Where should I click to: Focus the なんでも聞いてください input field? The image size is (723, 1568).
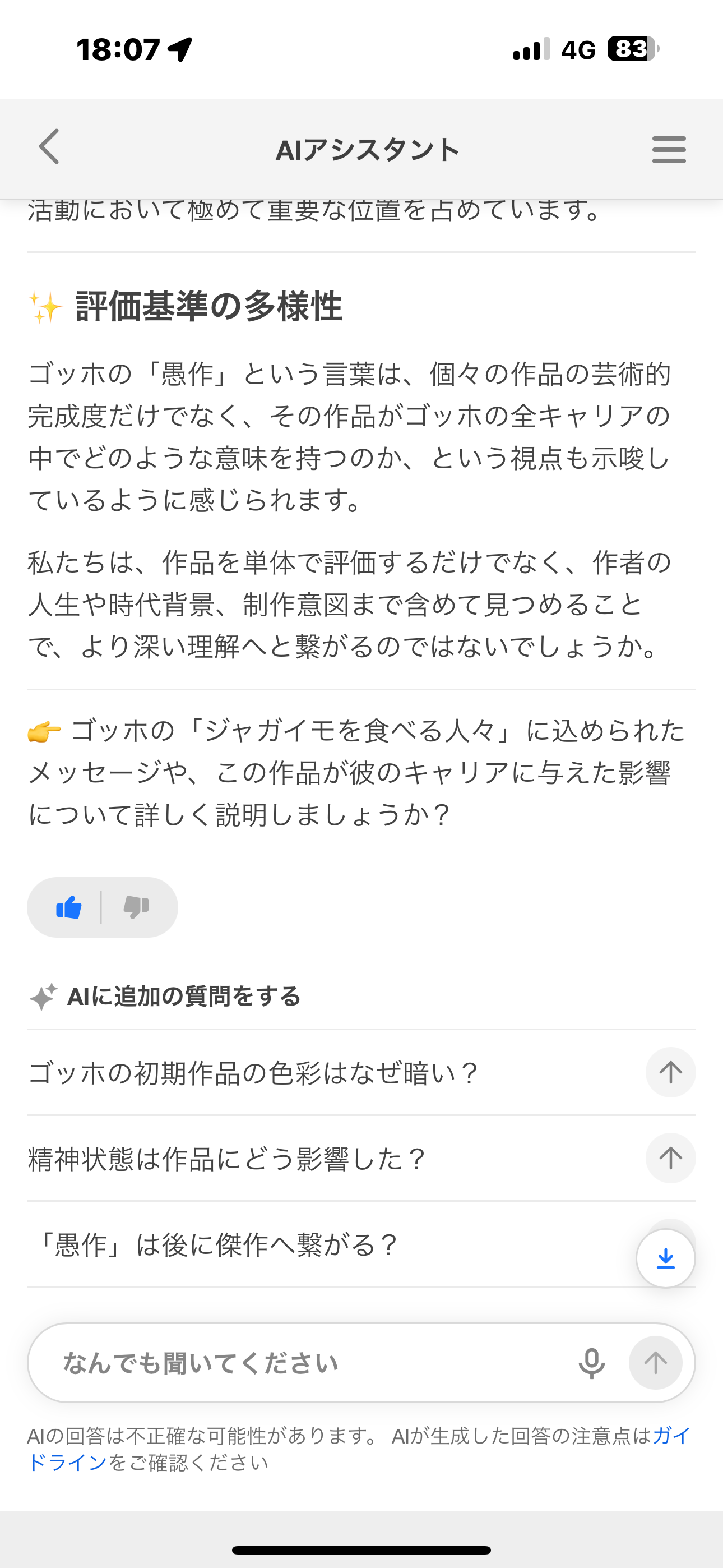[x=304, y=1363]
